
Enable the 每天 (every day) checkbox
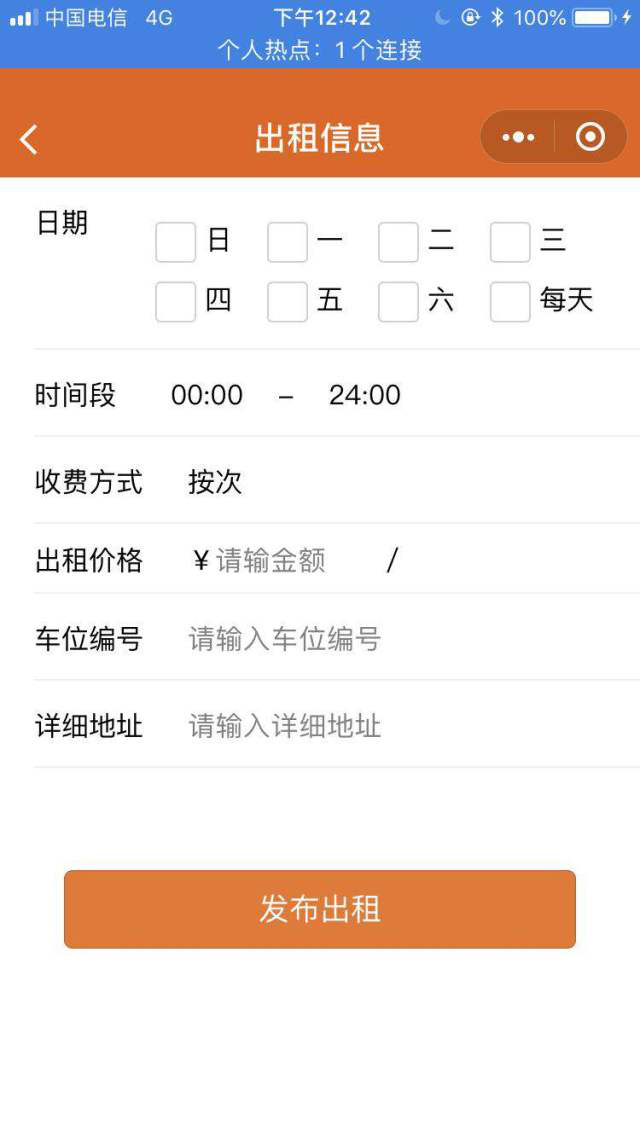click(x=510, y=302)
